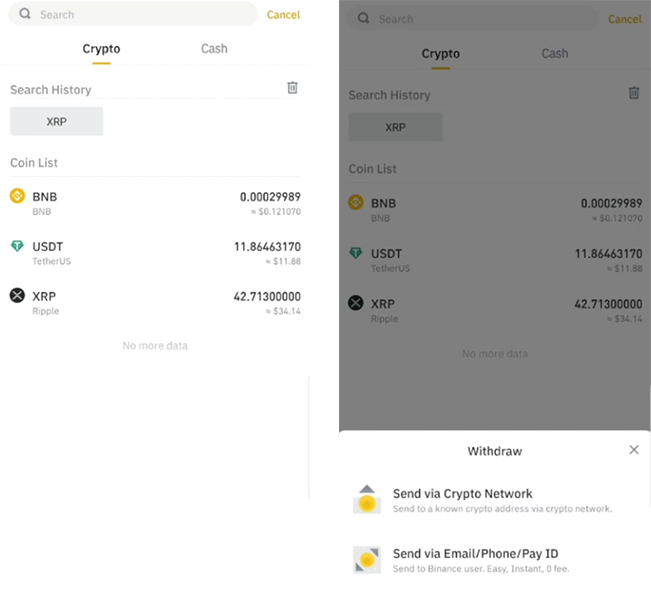The width and height of the screenshot is (651, 612).
Task: Pick the undimmed XRP search history chip
Action: pyautogui.click(x=56, y=121)
